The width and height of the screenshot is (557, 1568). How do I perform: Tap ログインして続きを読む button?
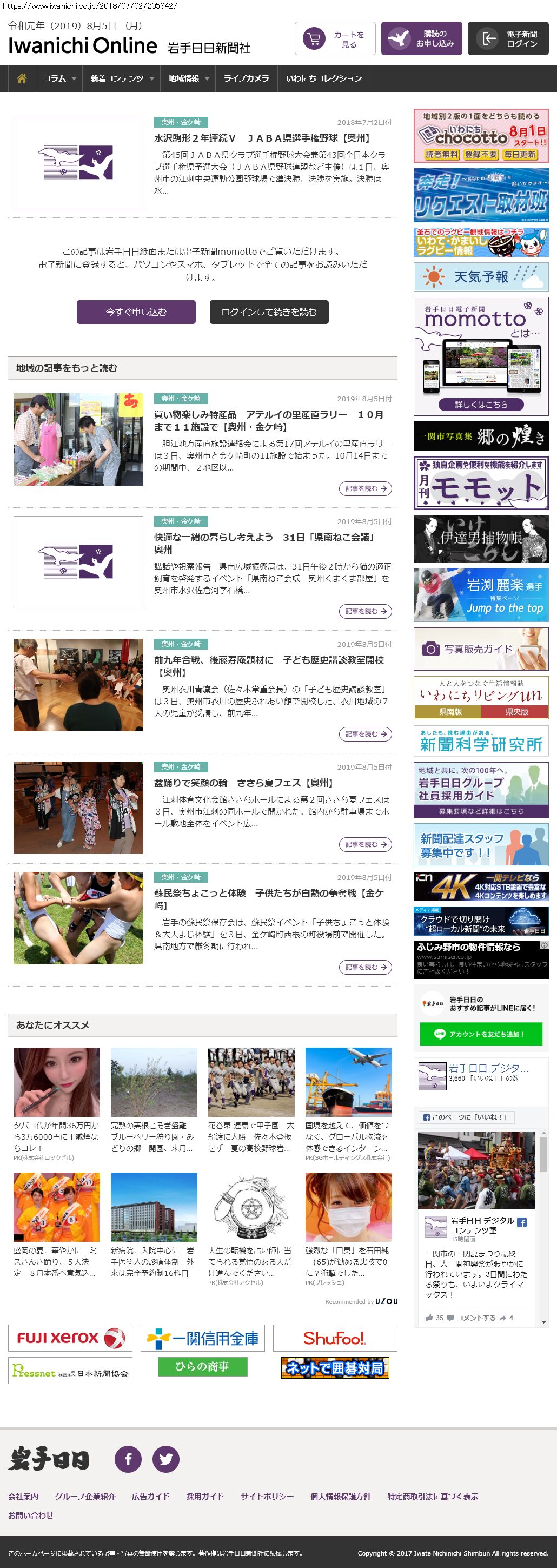tap(269, 312)
